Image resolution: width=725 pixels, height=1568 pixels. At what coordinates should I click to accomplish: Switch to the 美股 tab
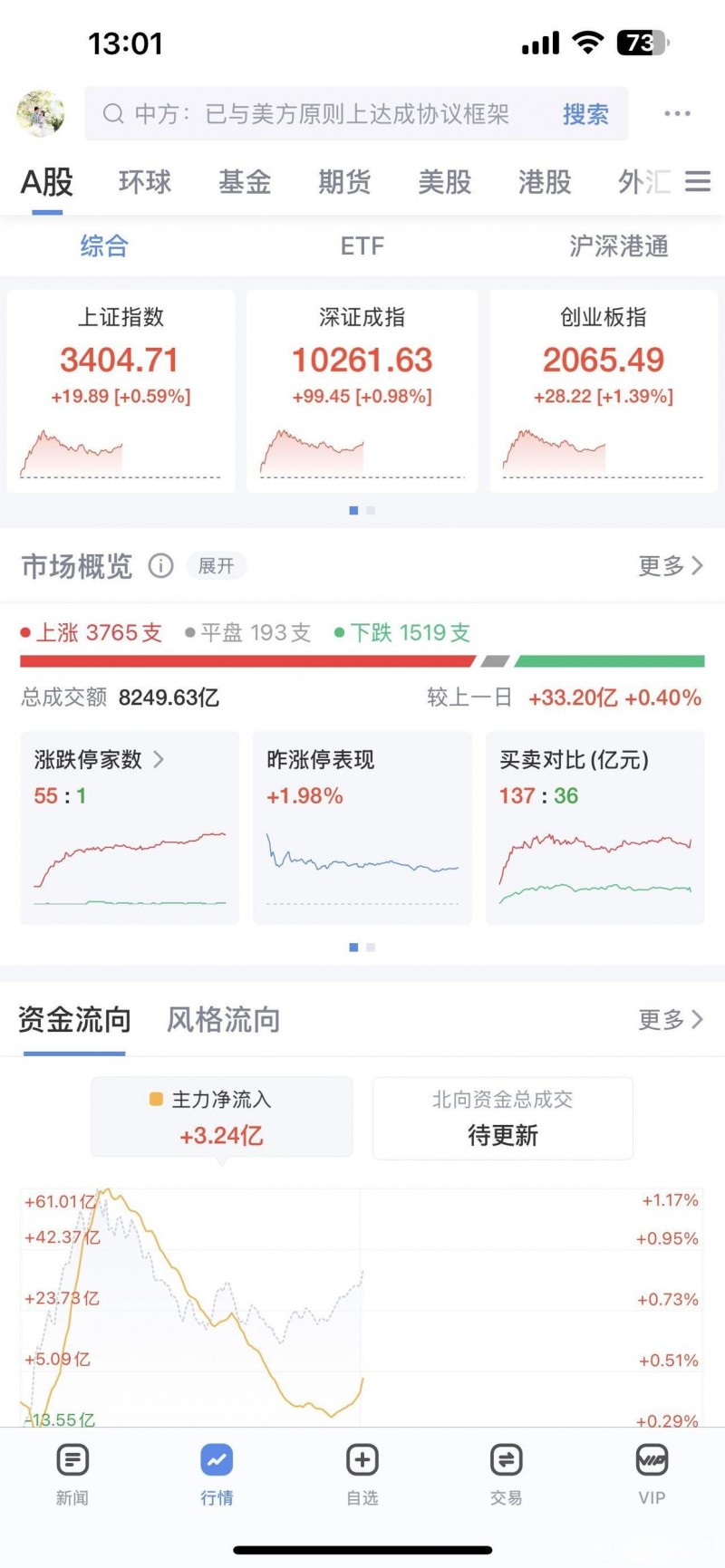point(444,182)
